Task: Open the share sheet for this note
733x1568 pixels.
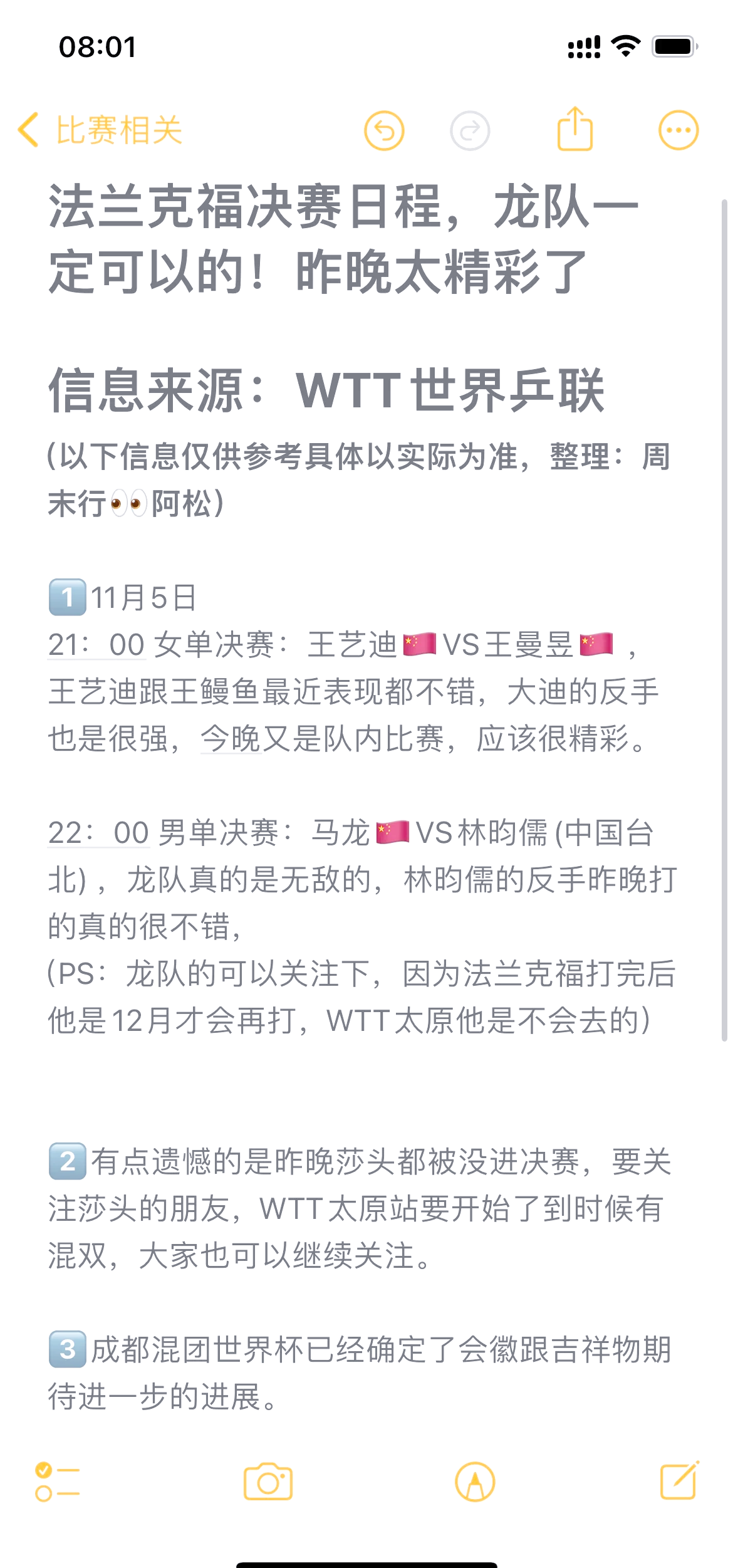Action: (575, 127)
